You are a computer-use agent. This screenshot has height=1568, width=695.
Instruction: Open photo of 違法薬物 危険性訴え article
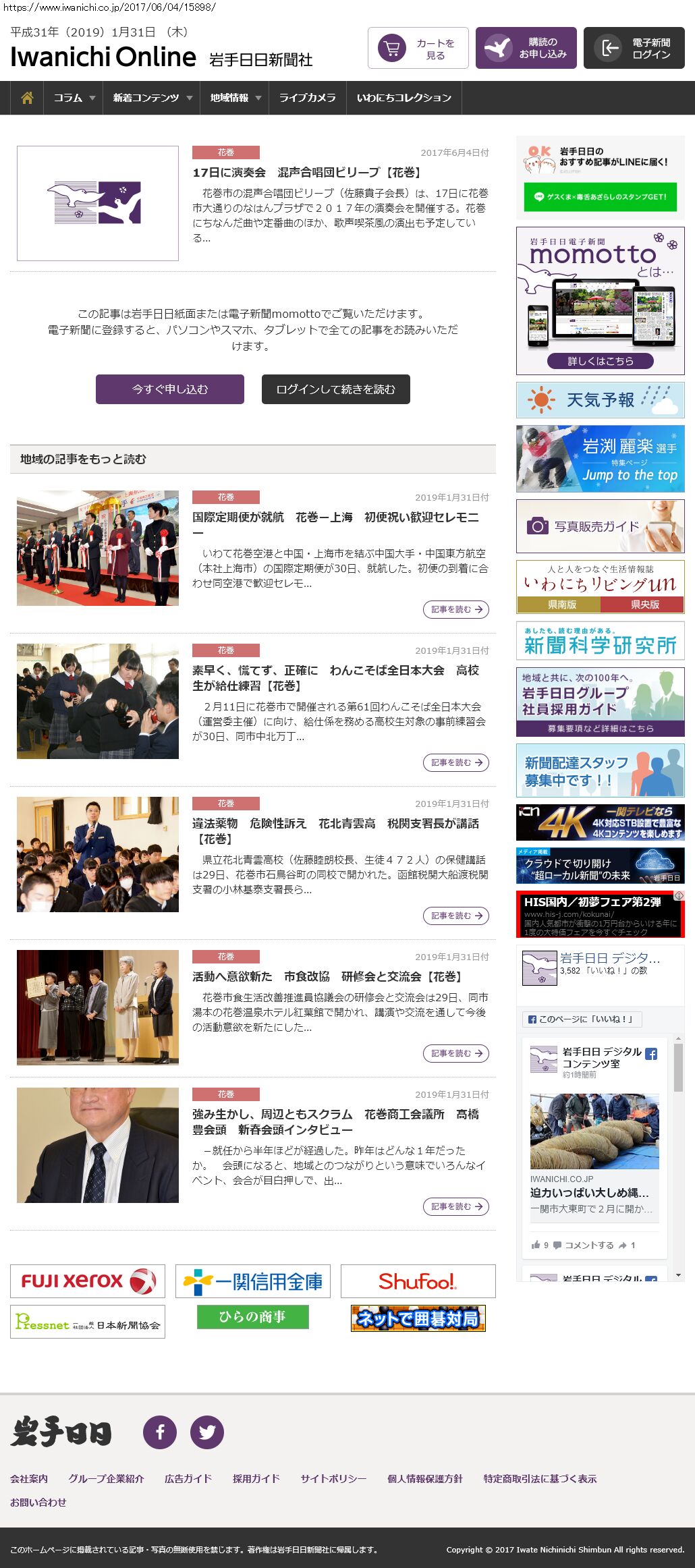coord(98,854)
